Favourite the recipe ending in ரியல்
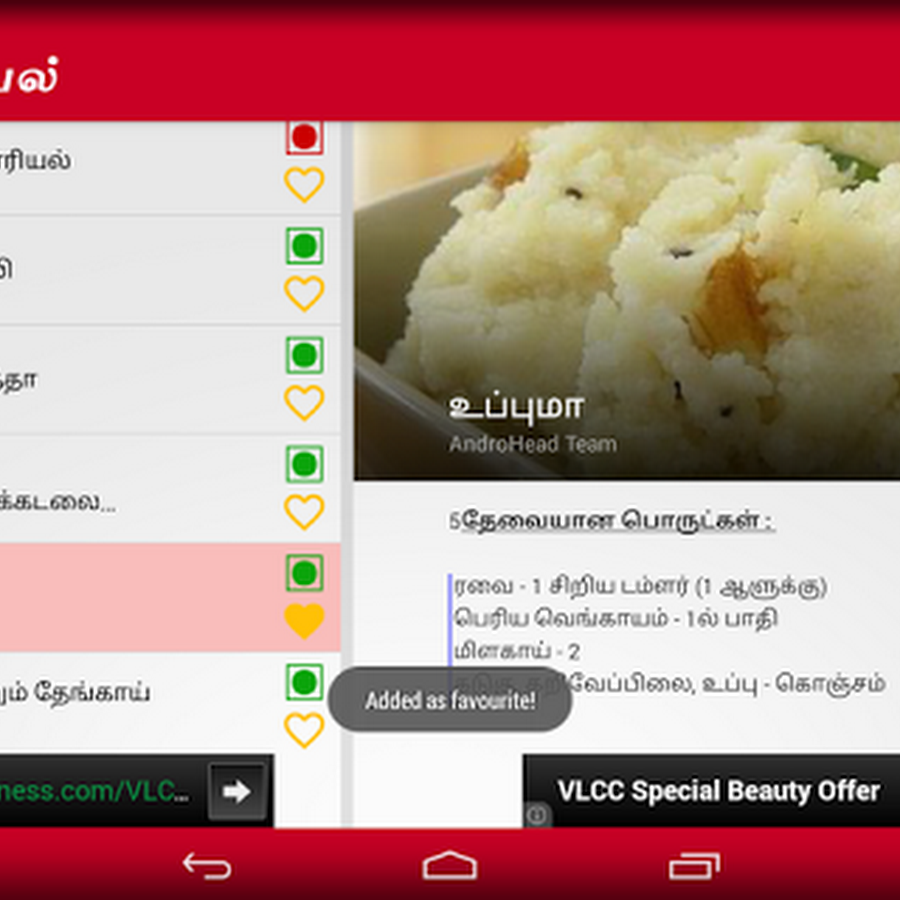The image size is (900, 900). click(x=304, y=185)
